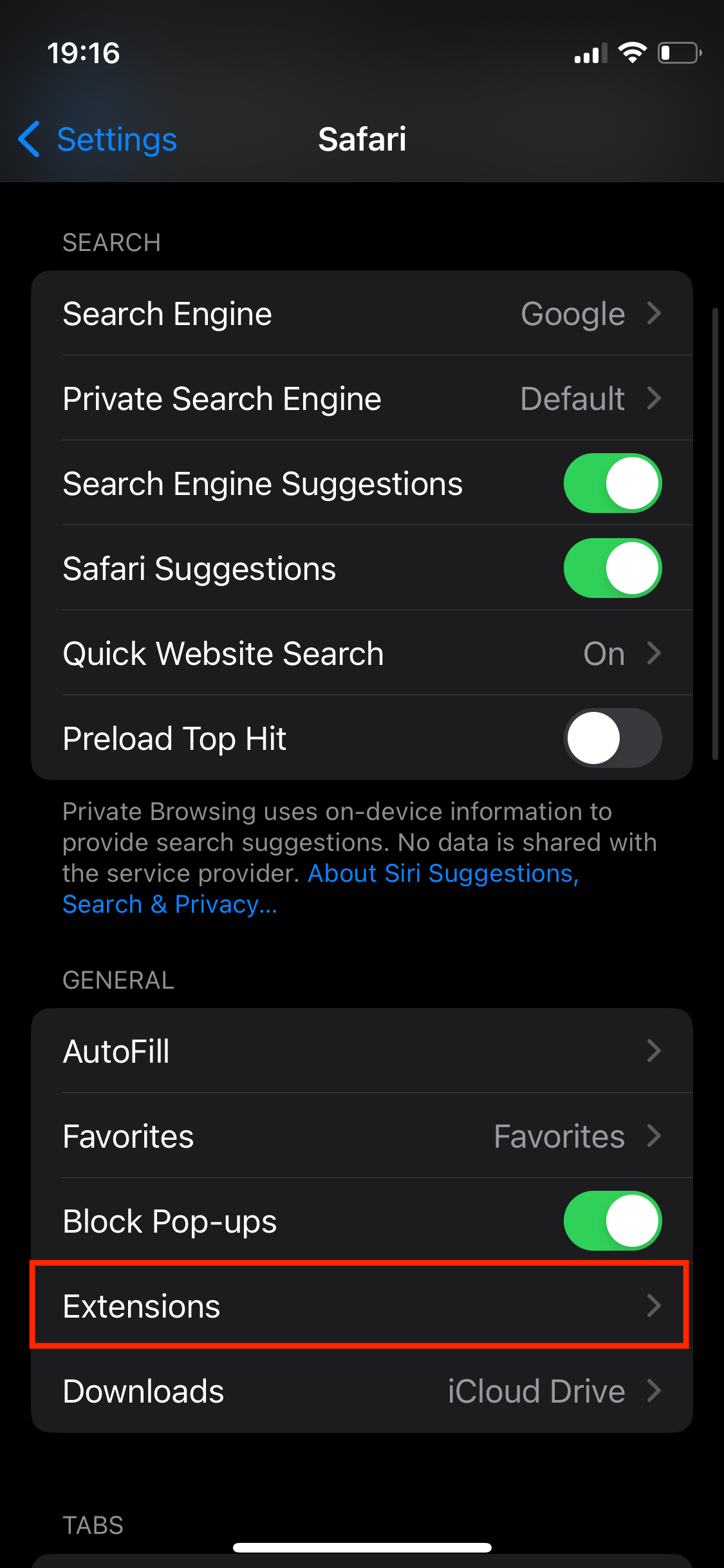This screenshot has width=724, height=1568.
Task: Enable Preload Top Hit
Action: coord(612,738)
